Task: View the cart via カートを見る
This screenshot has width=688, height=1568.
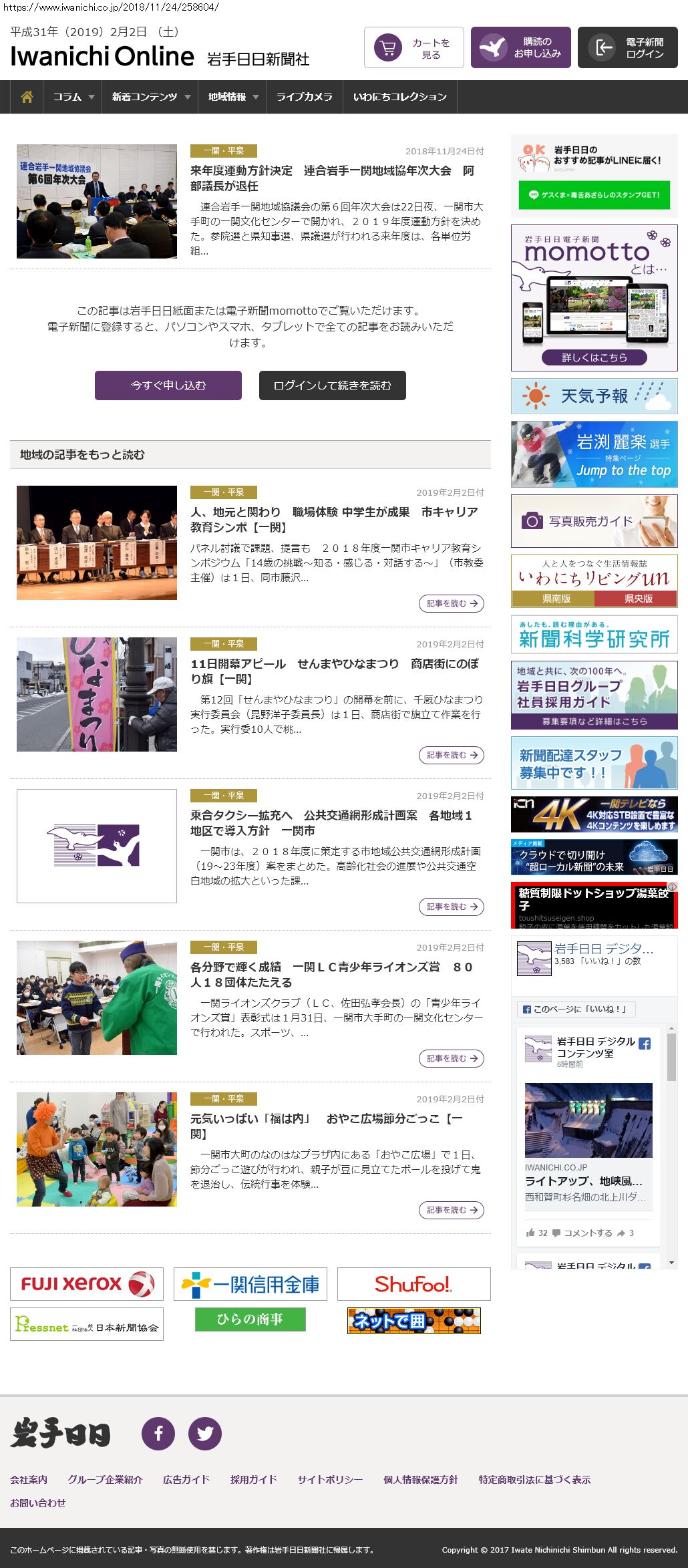Action: point(414,48)
